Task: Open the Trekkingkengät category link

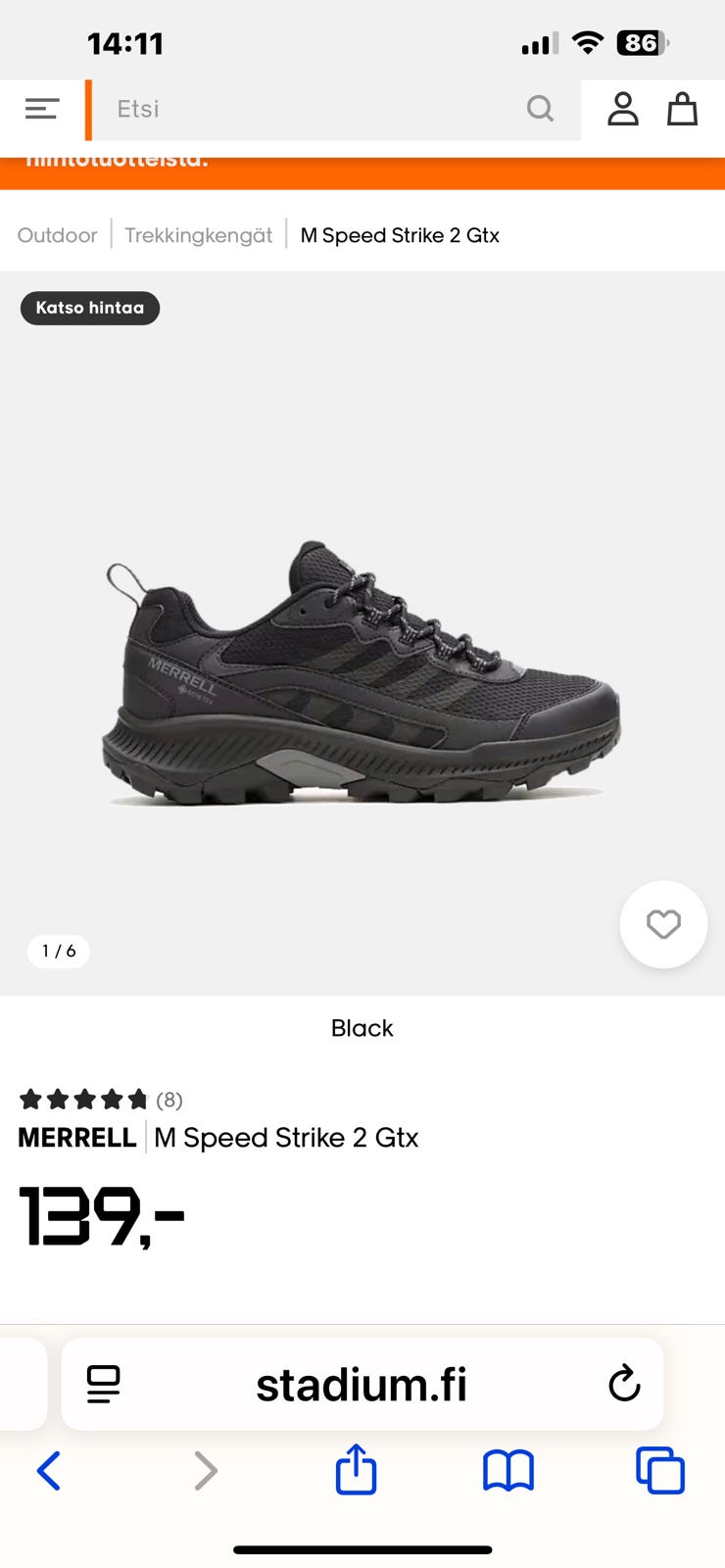Action: pos(199,235)
